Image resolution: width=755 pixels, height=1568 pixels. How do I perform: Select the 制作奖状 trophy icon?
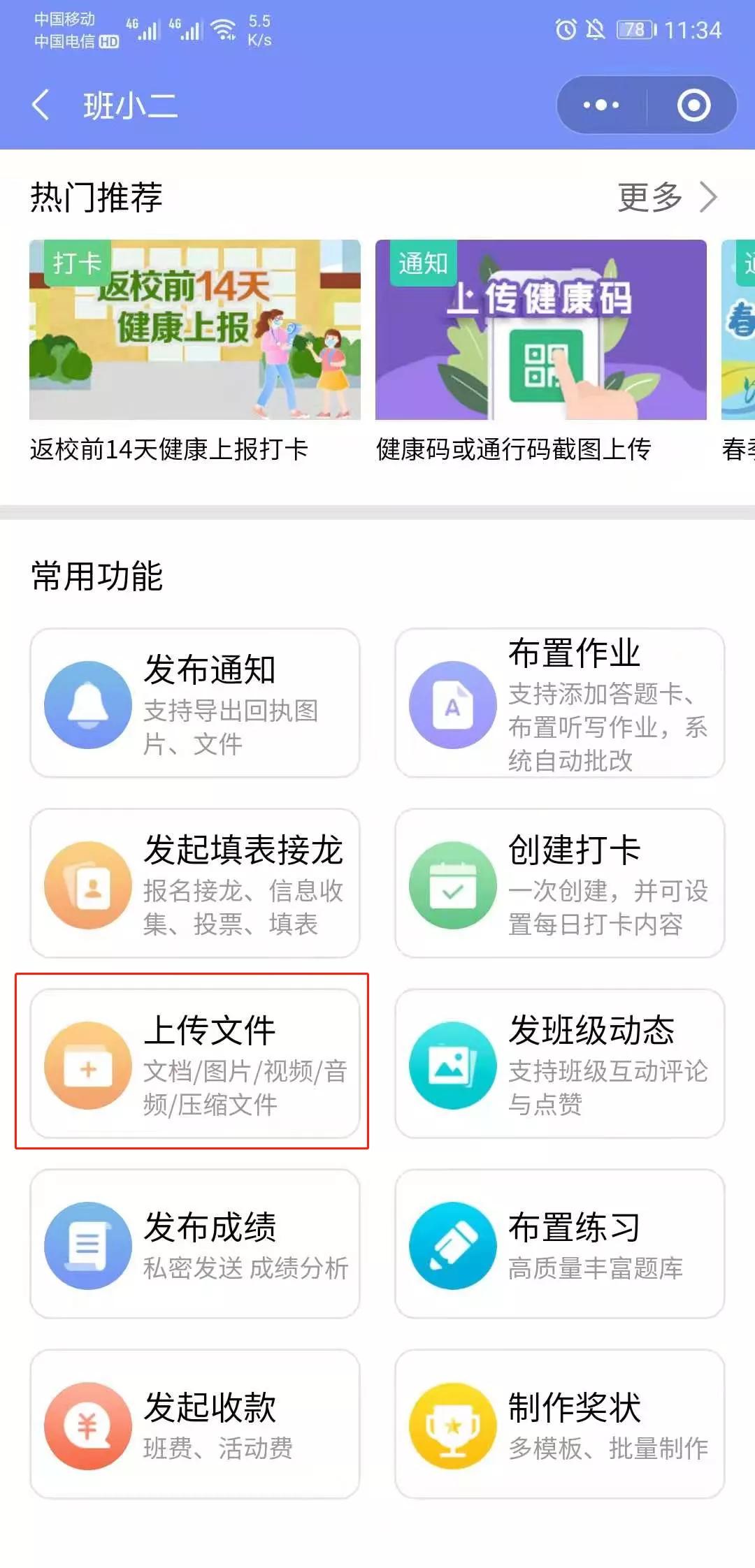coord(452,1425)
